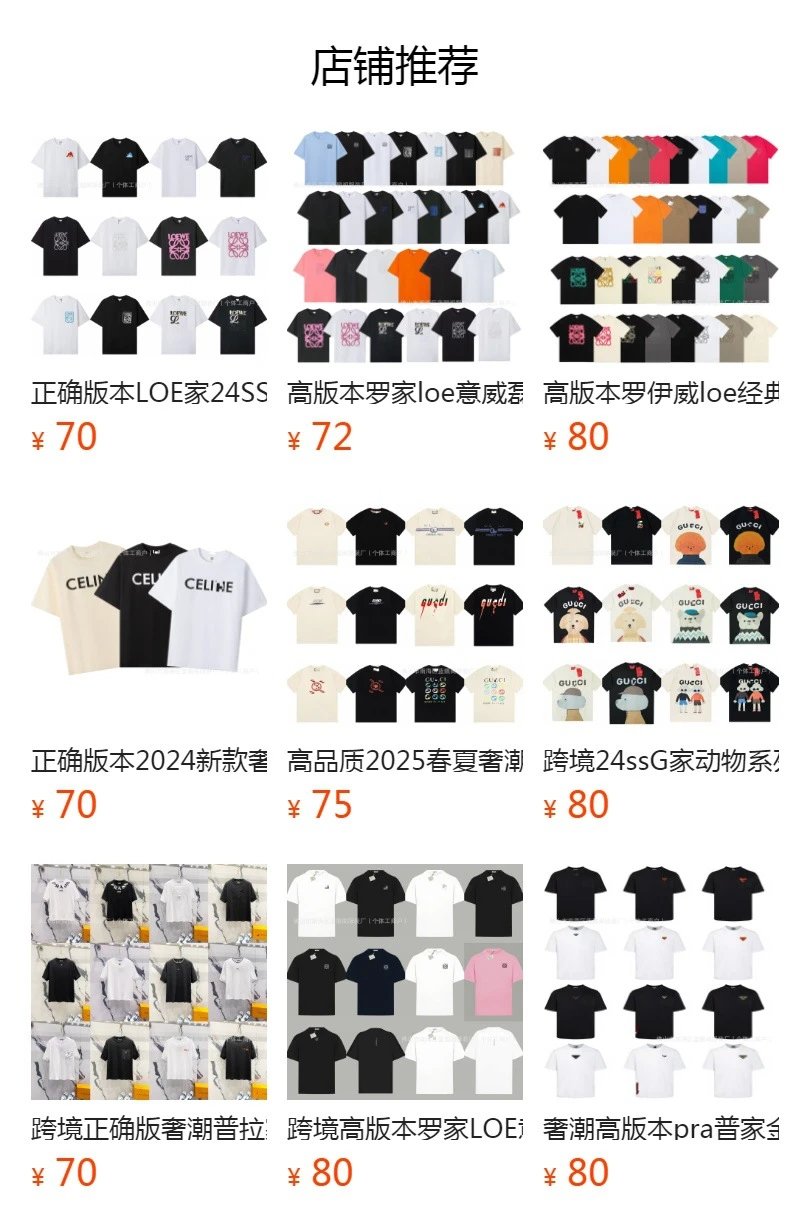790x1232 pixels.
Task: Open the 正确版本LOE家24SS product listing
Action: coord(140,388)
